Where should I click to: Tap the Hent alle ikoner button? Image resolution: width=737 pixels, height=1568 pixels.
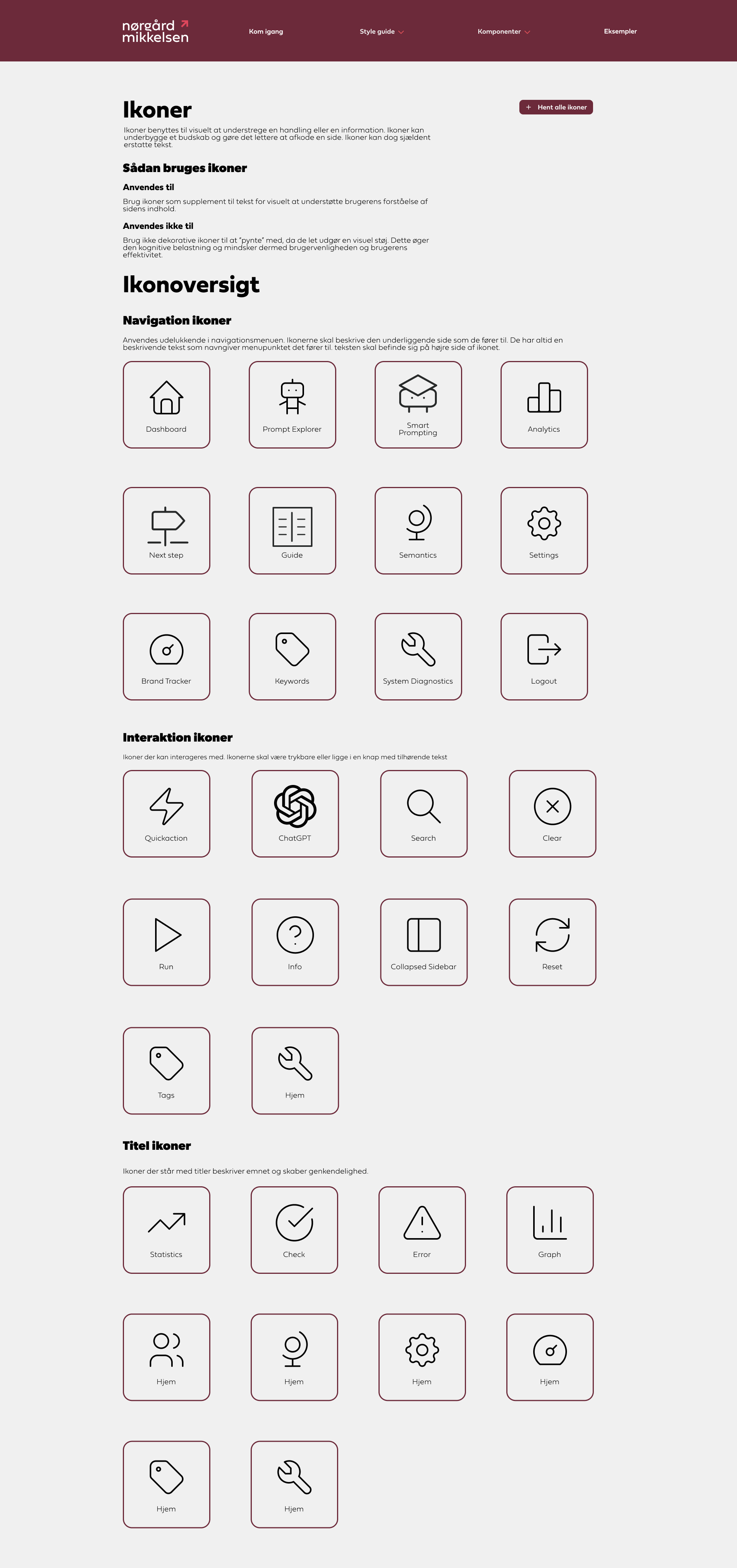(x=556, y=107)
